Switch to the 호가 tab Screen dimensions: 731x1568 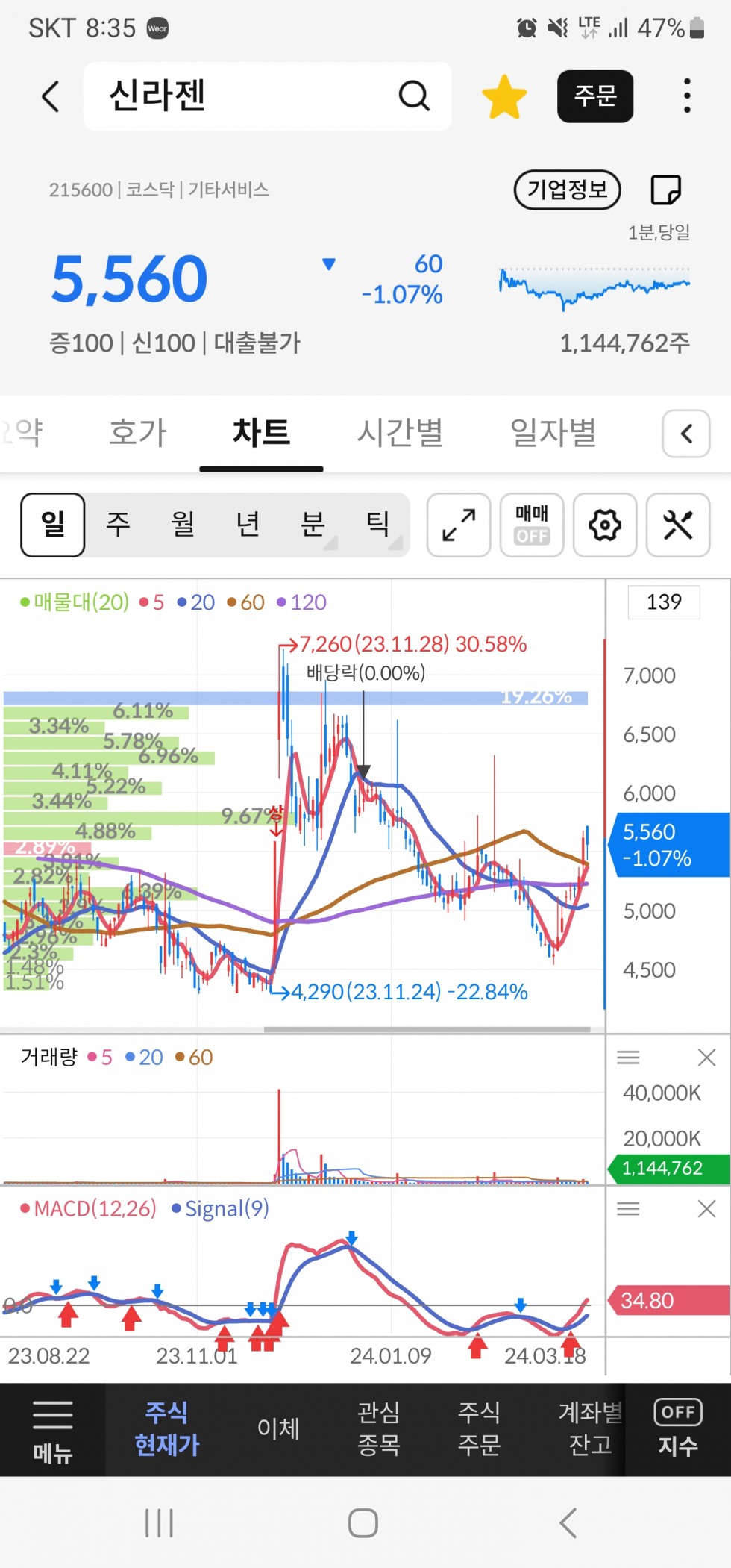138,433
